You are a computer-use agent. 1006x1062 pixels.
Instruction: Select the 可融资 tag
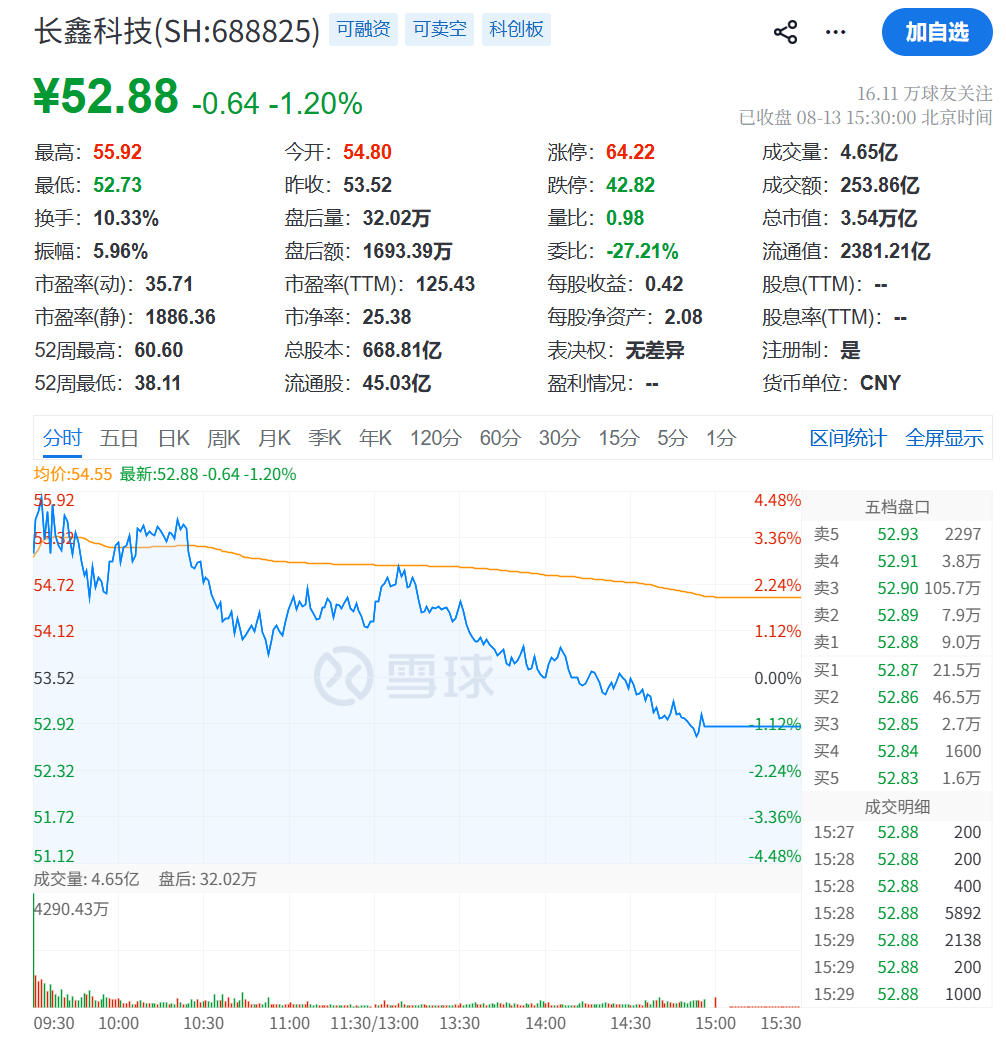click(363, 29)
